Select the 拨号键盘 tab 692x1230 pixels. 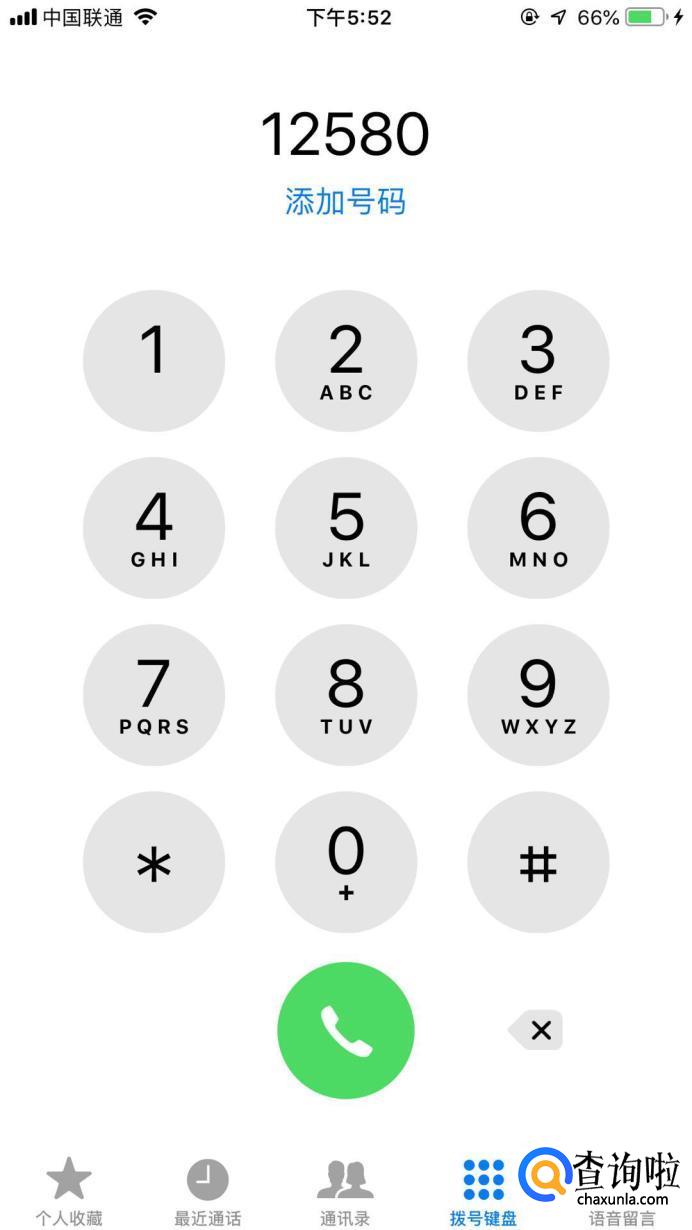[484, 1191]
